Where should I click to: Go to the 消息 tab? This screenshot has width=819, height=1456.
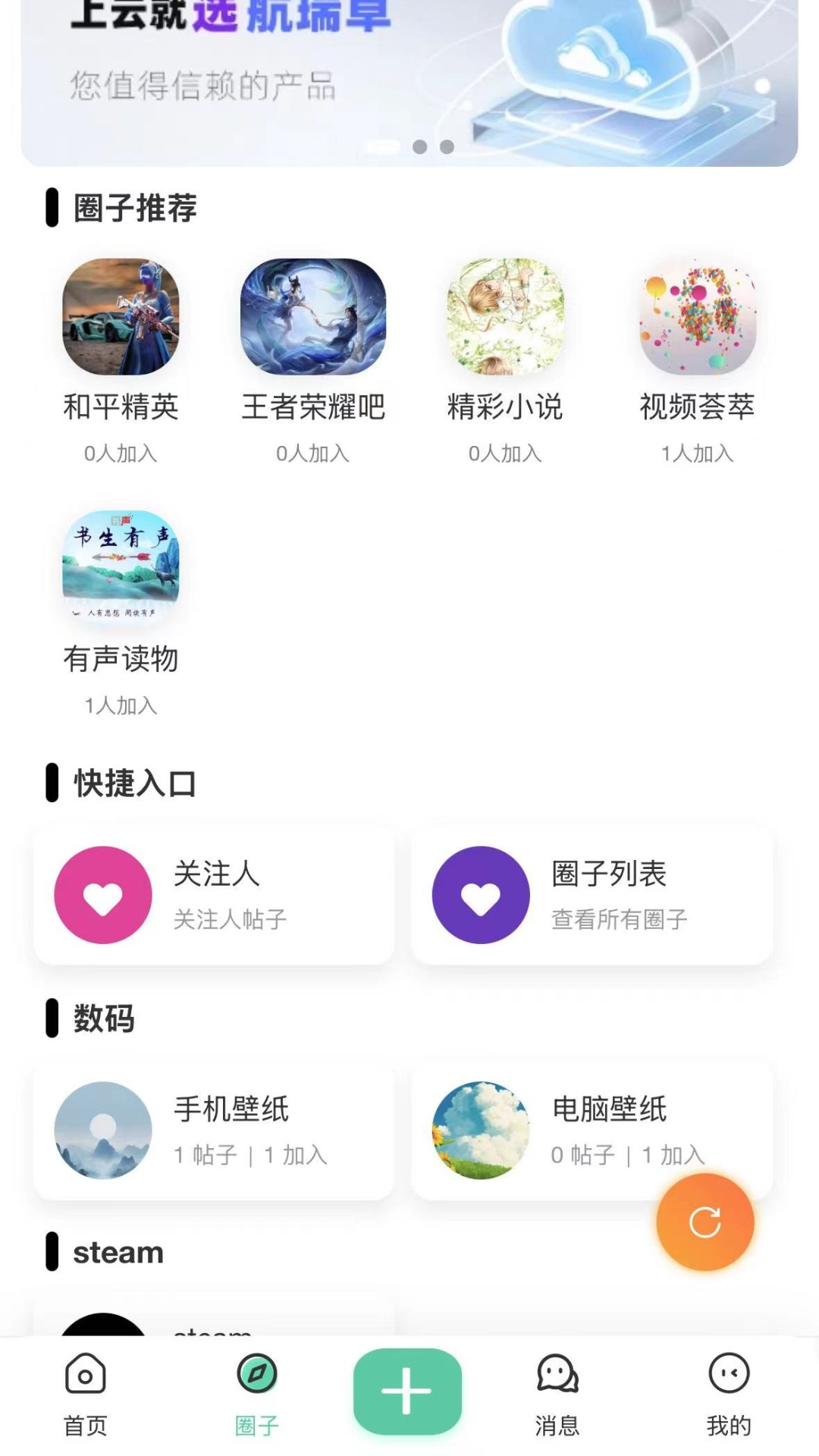(x=557, y=1394)
